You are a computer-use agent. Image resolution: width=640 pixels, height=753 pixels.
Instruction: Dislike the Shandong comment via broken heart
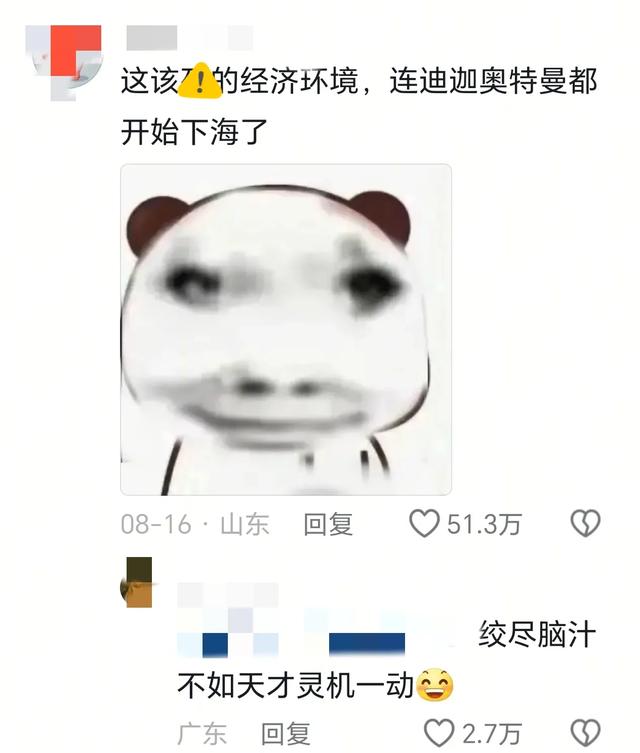585,523
